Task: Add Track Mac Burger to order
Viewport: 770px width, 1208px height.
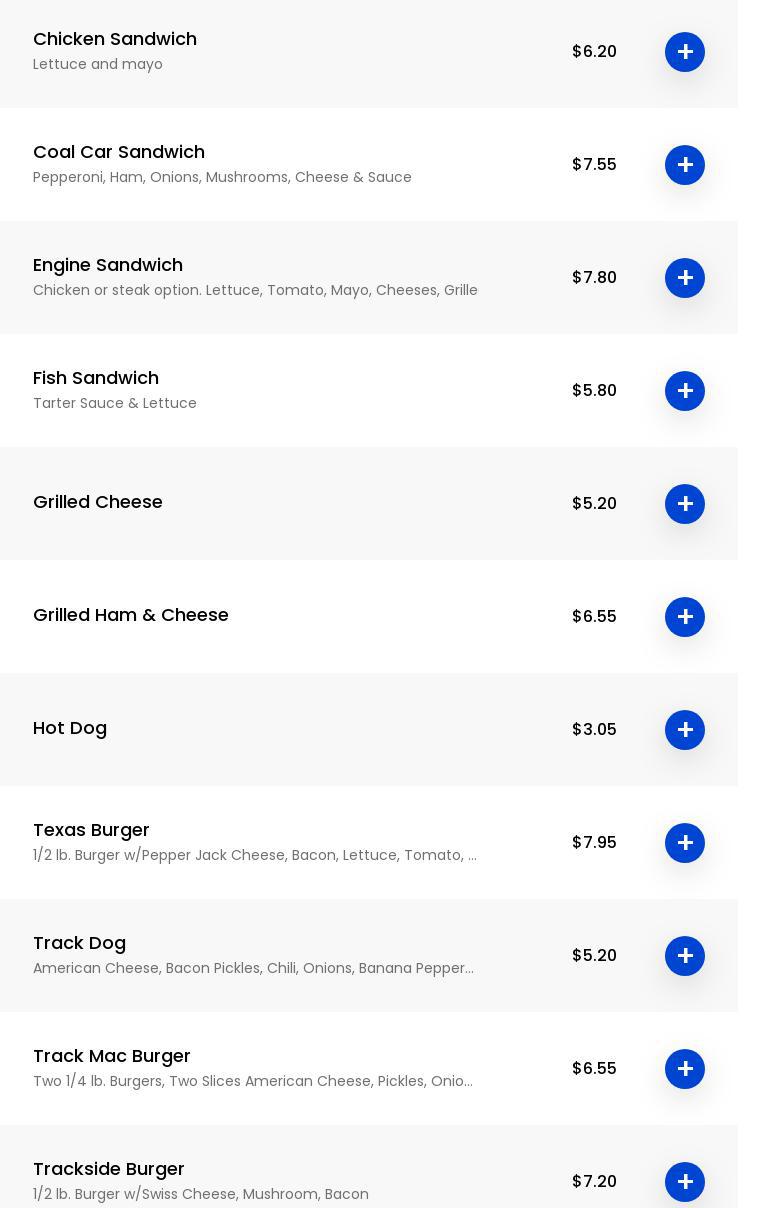Action: (685, 1069)
